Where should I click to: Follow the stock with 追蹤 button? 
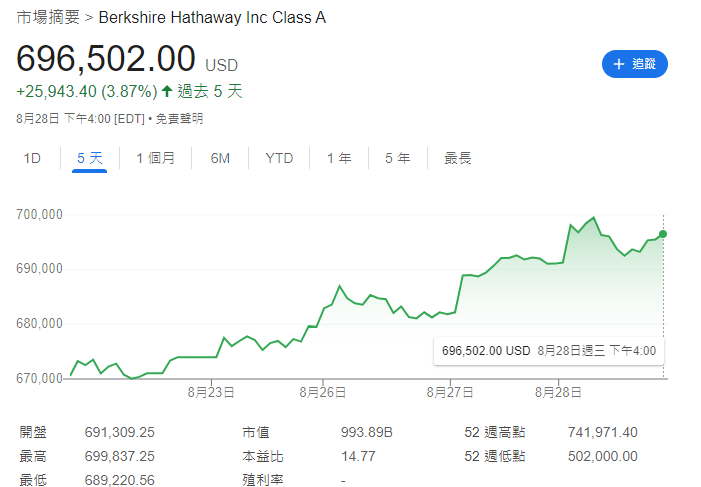coord(634,64)
